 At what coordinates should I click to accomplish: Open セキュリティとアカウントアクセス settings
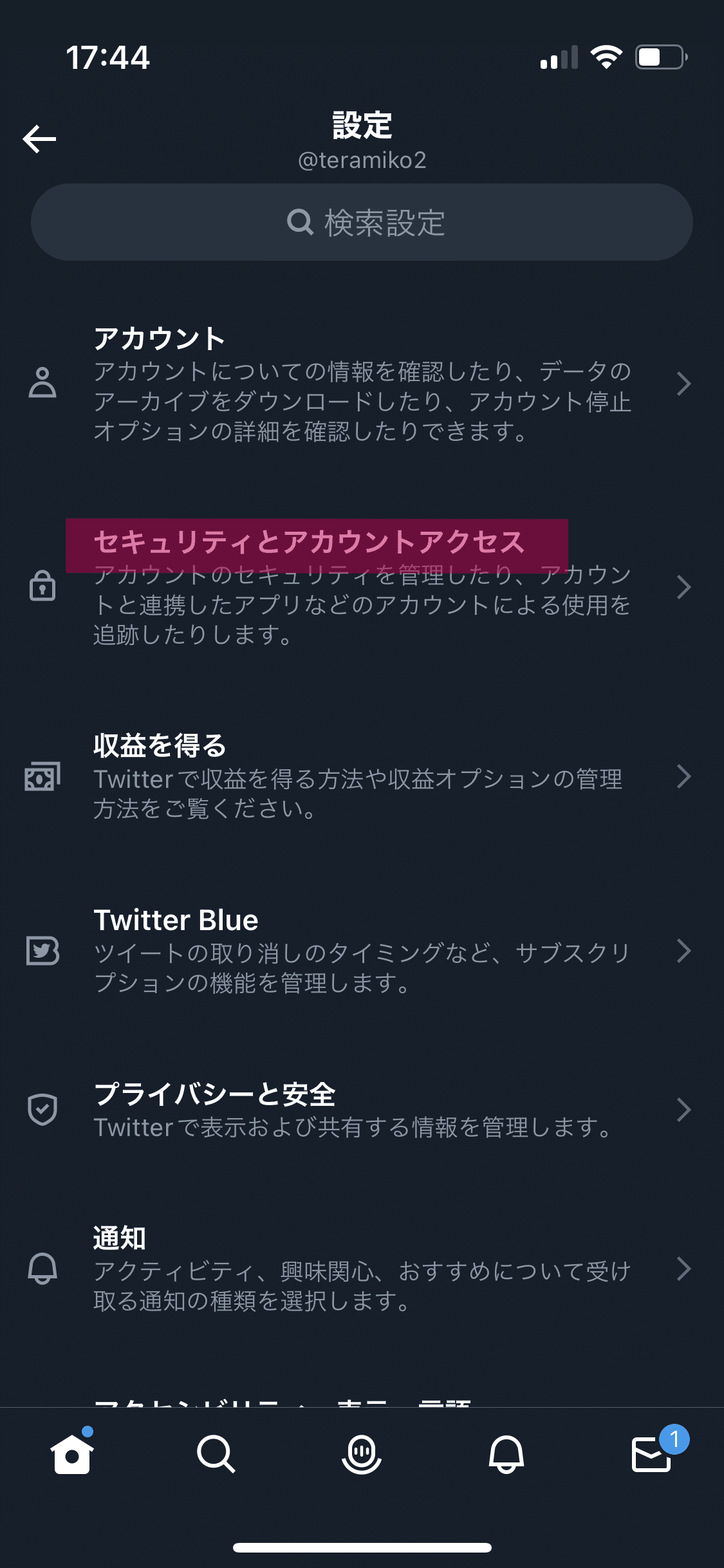[x=362, y=587]
